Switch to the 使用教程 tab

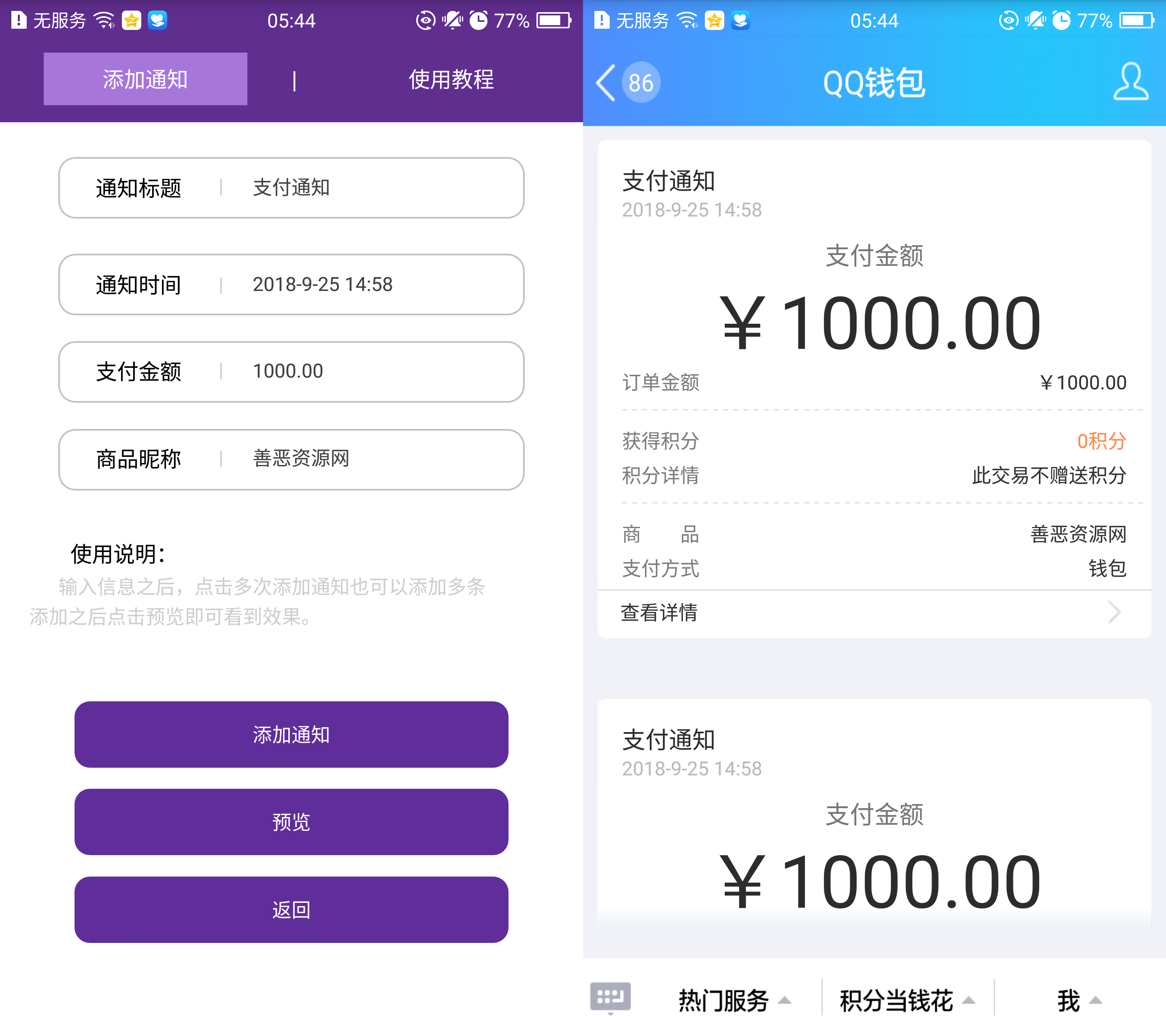[451, 79]
